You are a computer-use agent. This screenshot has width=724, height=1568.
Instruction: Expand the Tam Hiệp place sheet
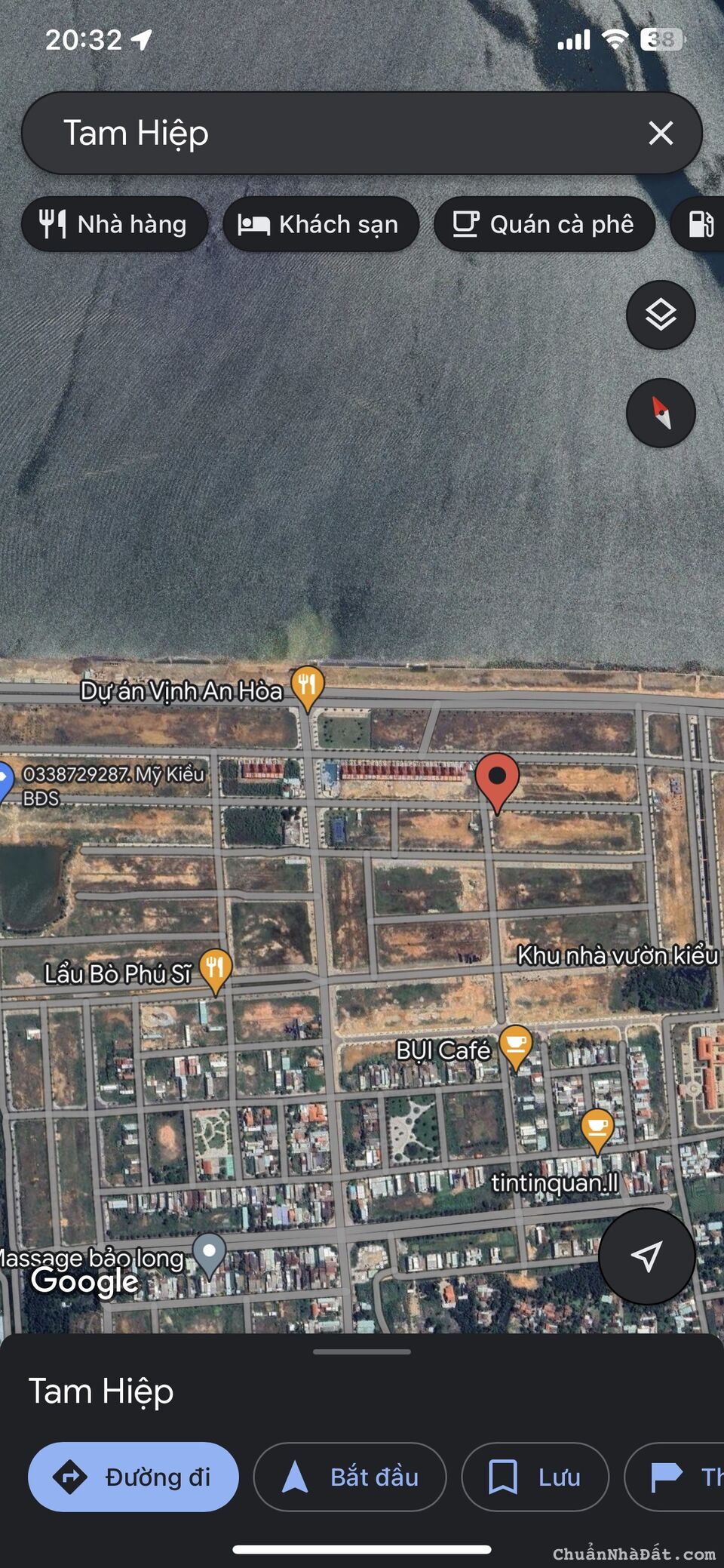coord(362,1351)
